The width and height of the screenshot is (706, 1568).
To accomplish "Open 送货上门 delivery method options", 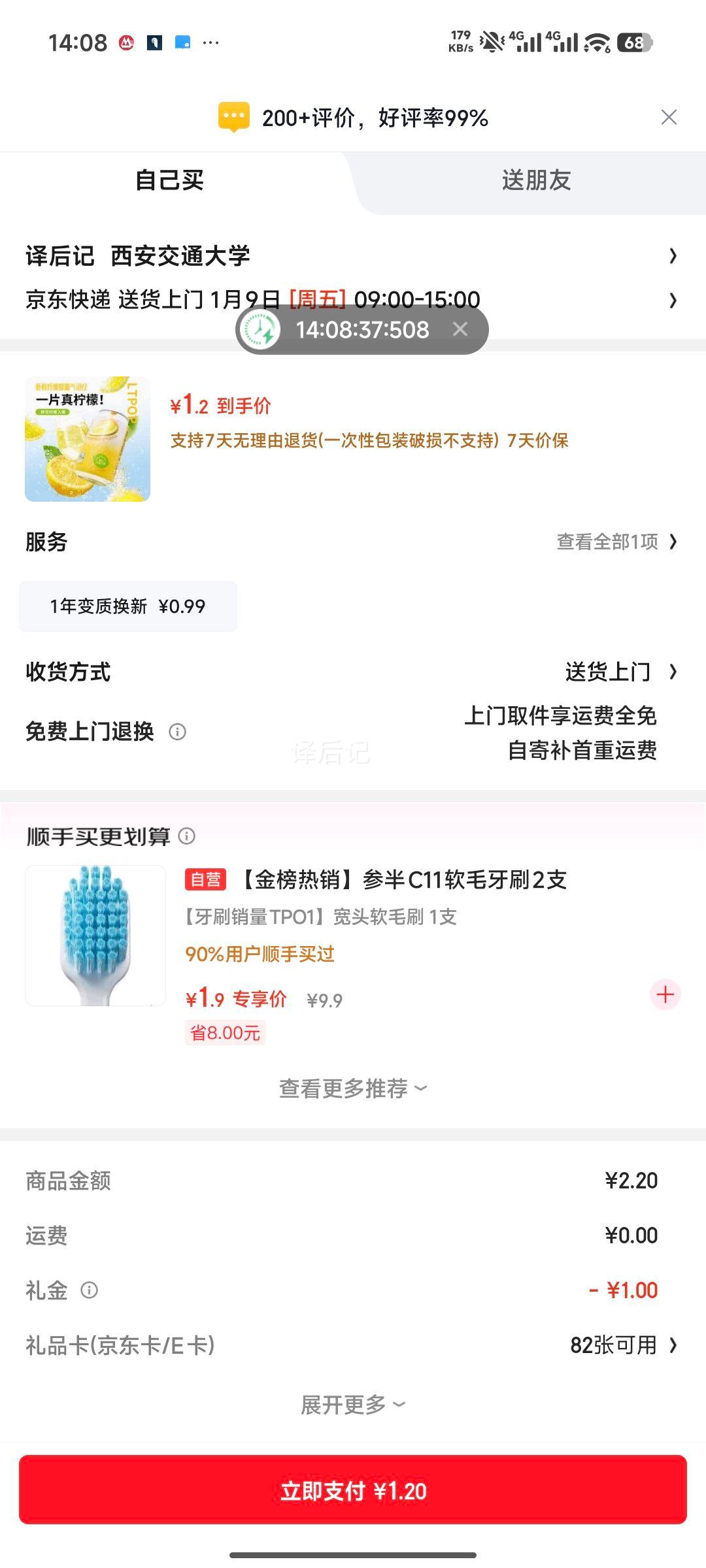I will click(x=608, y=672).
